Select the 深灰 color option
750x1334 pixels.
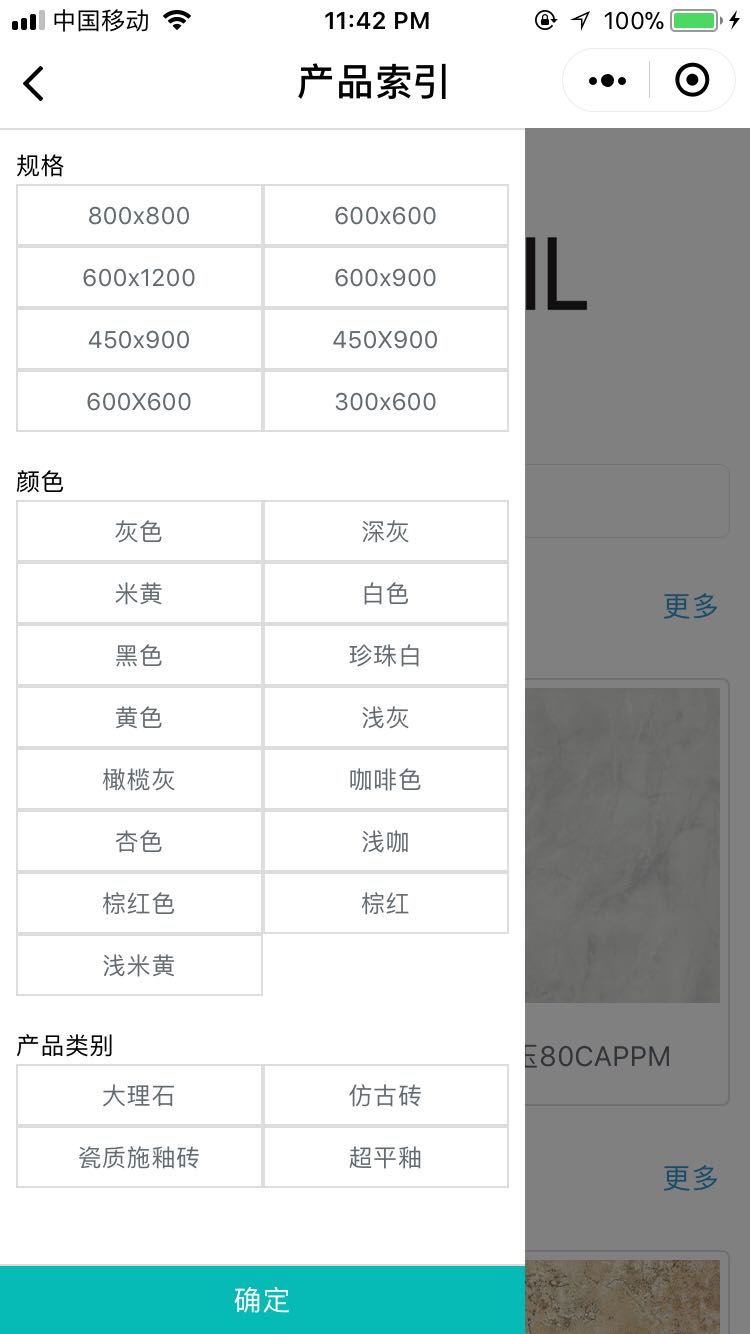click(x=385, y=532)
